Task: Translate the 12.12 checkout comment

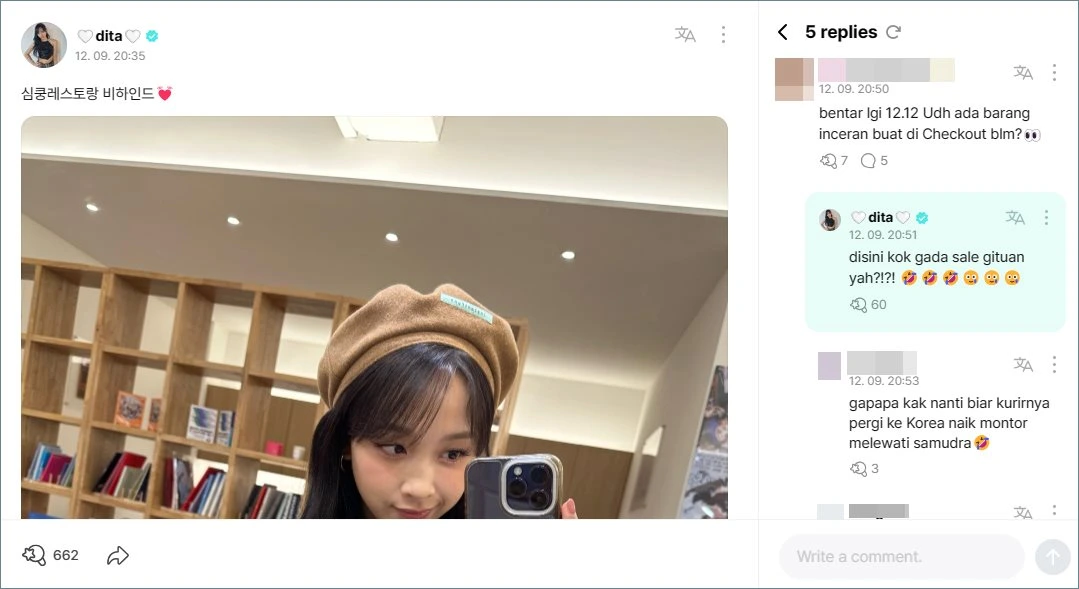Action: [1023, 72]
